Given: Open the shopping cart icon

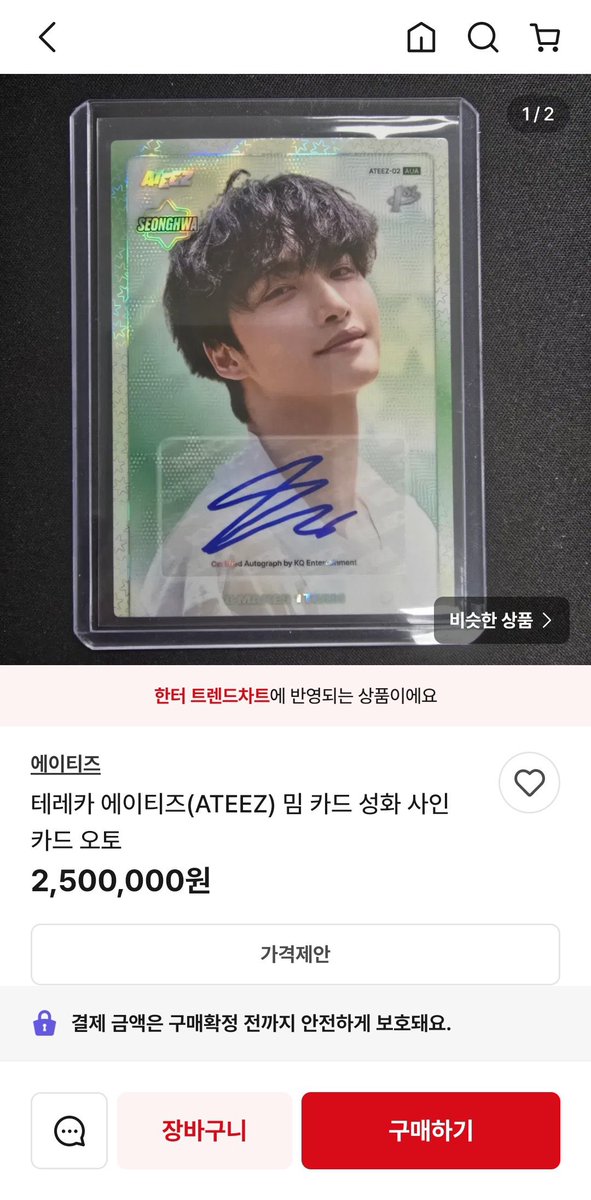Looking at the screenshot, I should tap(545, 37).
